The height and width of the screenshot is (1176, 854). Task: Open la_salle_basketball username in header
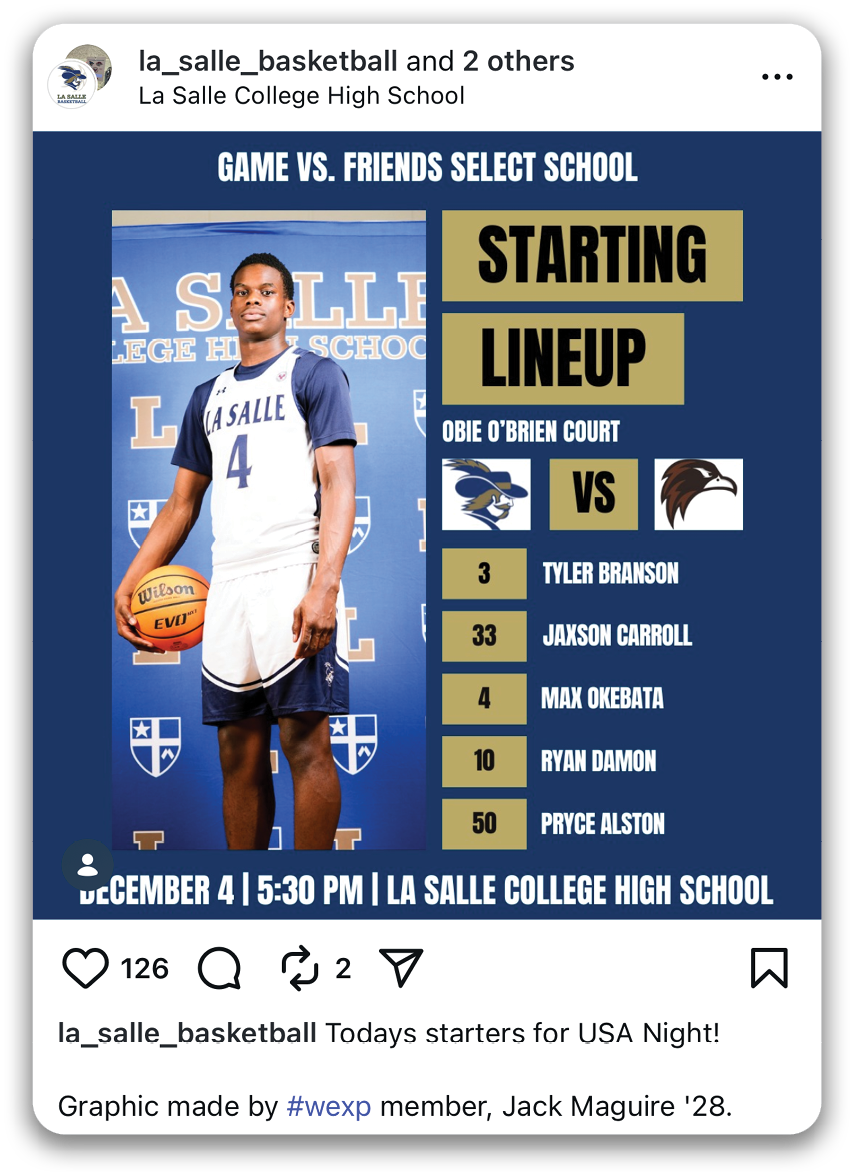[267, 61]
